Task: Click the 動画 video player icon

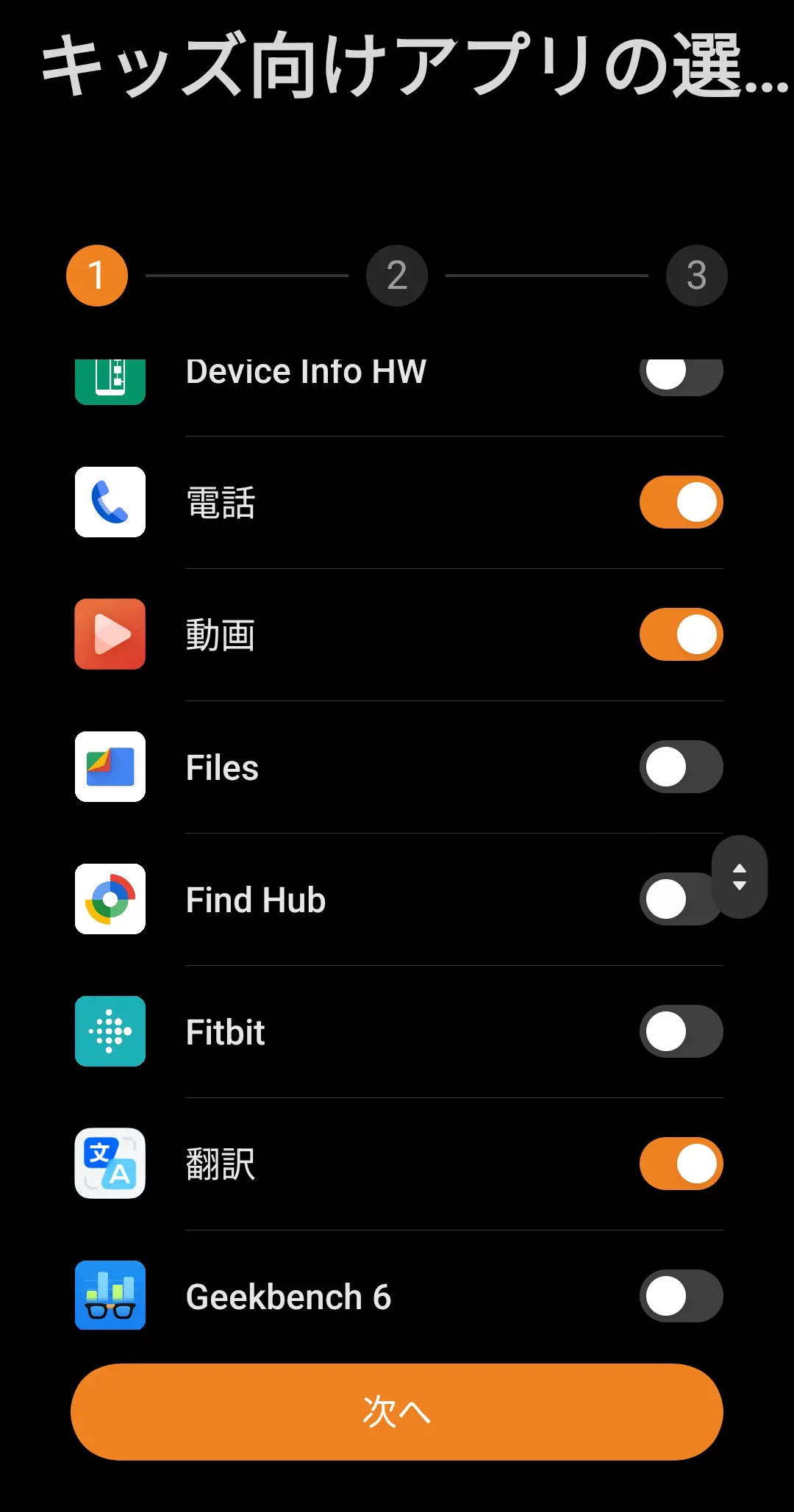Action: (x=110, y=634)
